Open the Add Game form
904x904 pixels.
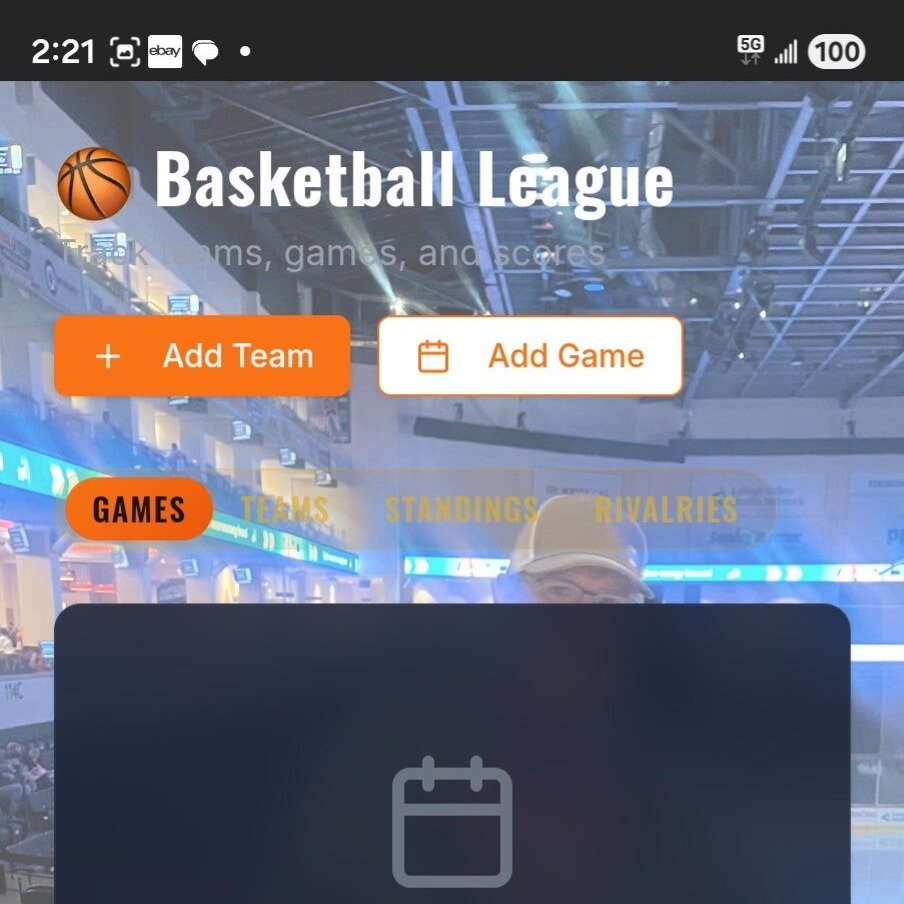coord(530,356)
